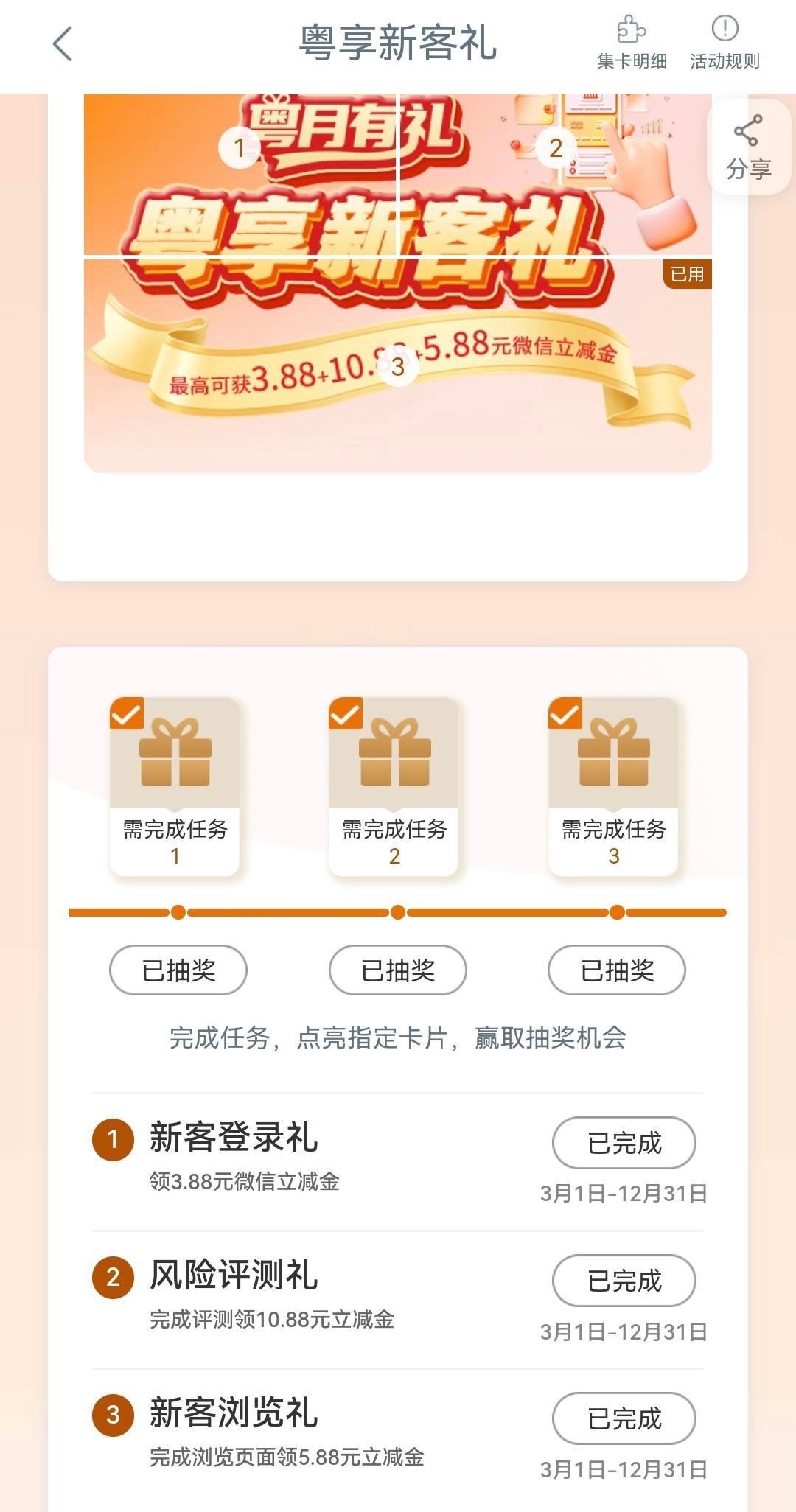
Task: Open the gift box for 需完成任务 3
Action: click(613, 753)
